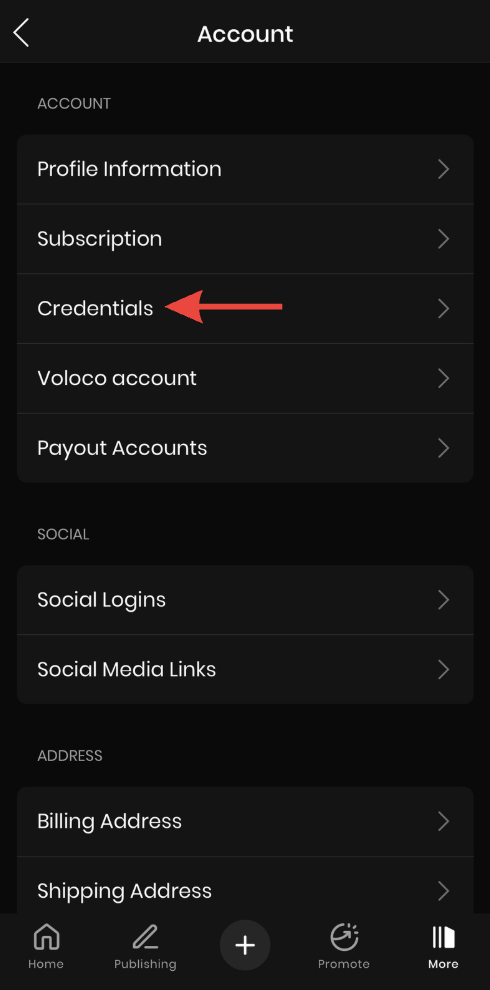Image resolution: width=490 pixels, height=990 pixels.
Task: Open Shipping Address
Action: [245, 891]
